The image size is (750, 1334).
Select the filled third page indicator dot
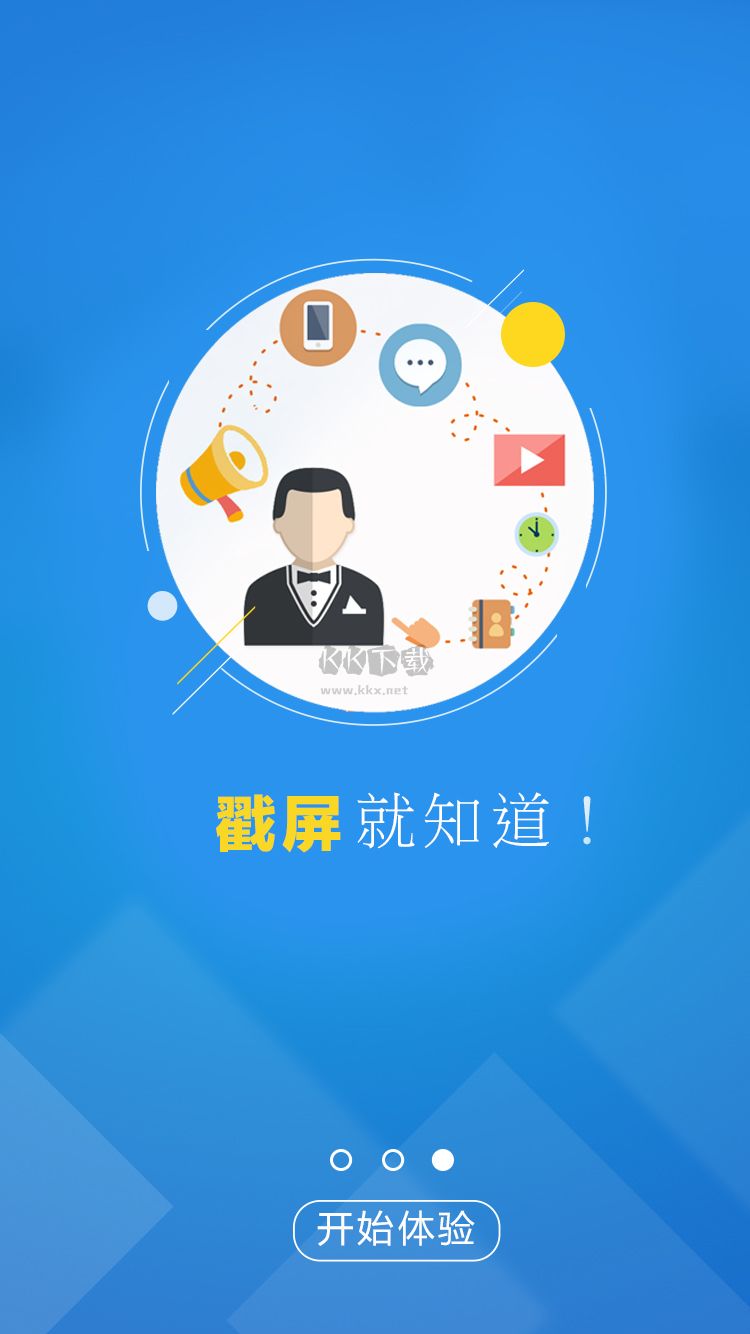pyautogui.click(x=443, y=1160)
